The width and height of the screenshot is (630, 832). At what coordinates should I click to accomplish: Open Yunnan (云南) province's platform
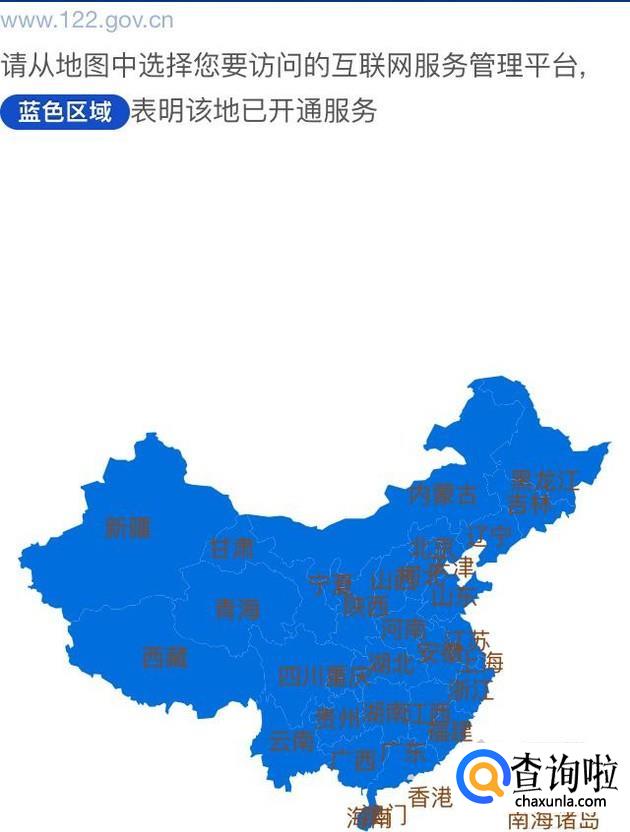click(291, 740)
